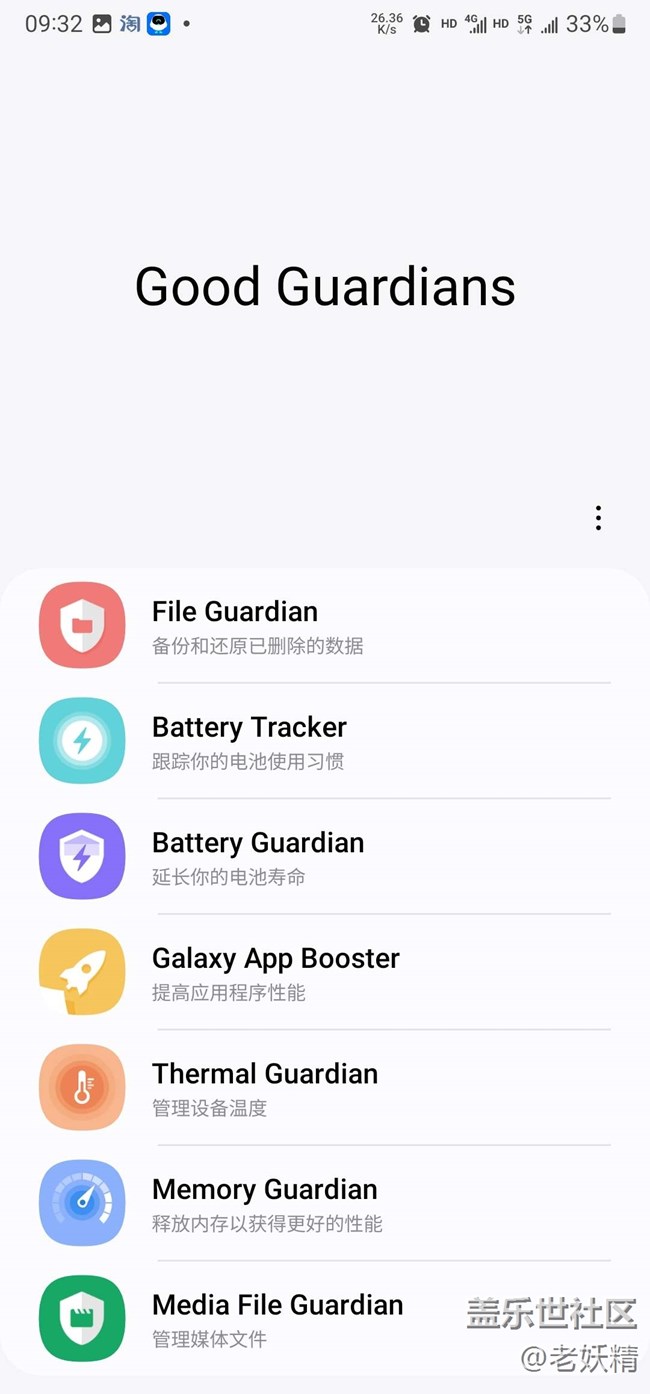
Task: Launch Galaxy App Booster
Action: [x=325, y=972]
